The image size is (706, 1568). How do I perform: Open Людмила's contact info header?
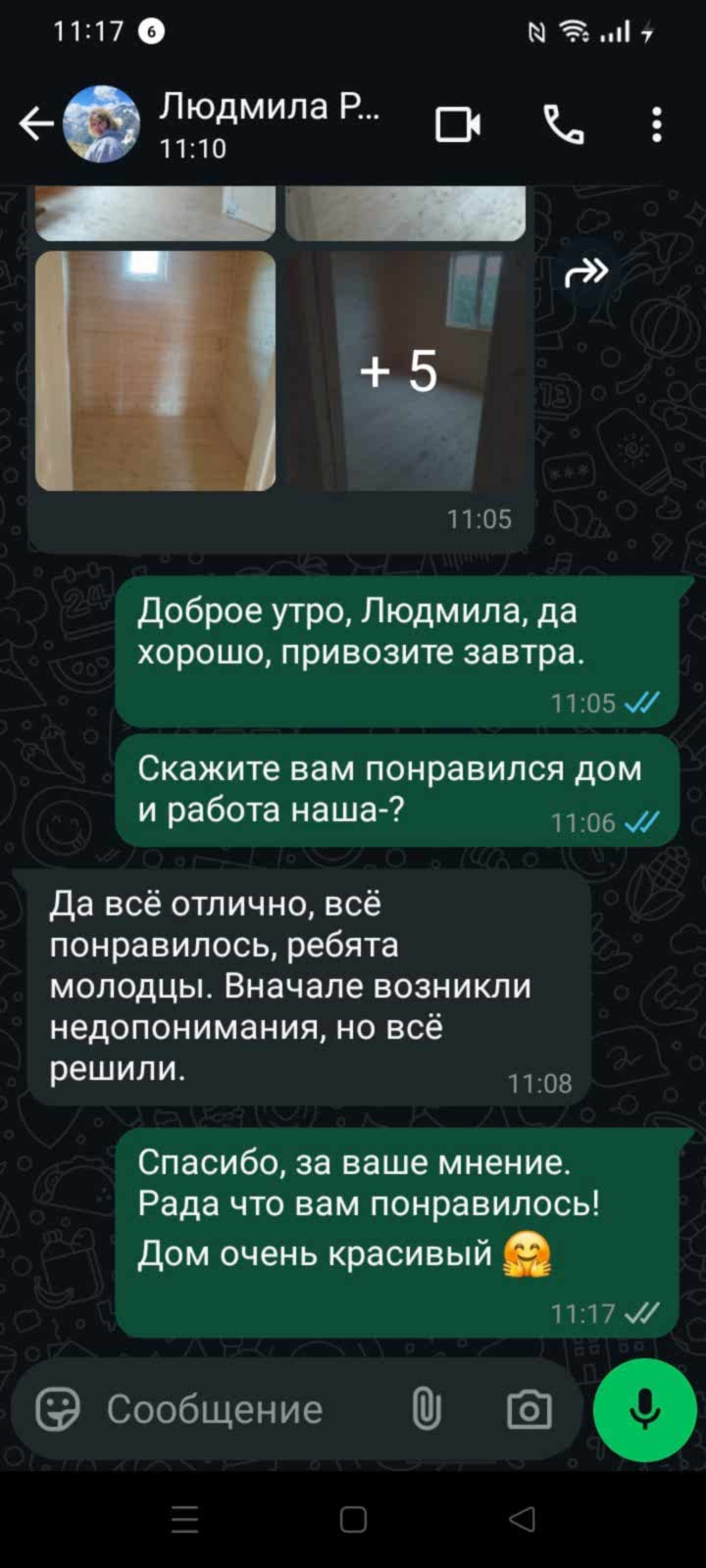pyautogui.click(x=270, y=123)
